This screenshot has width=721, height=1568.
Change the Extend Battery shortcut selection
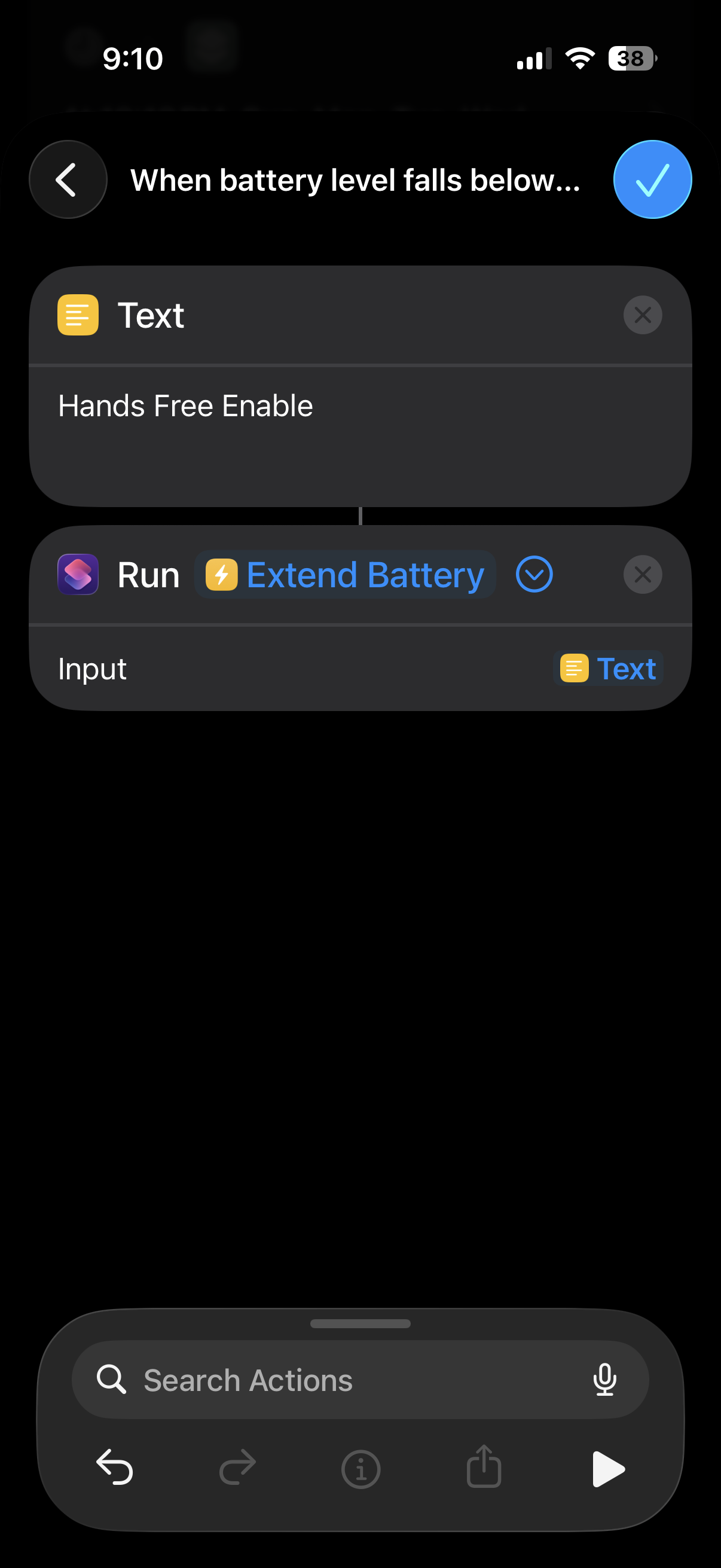coord(345,575)
